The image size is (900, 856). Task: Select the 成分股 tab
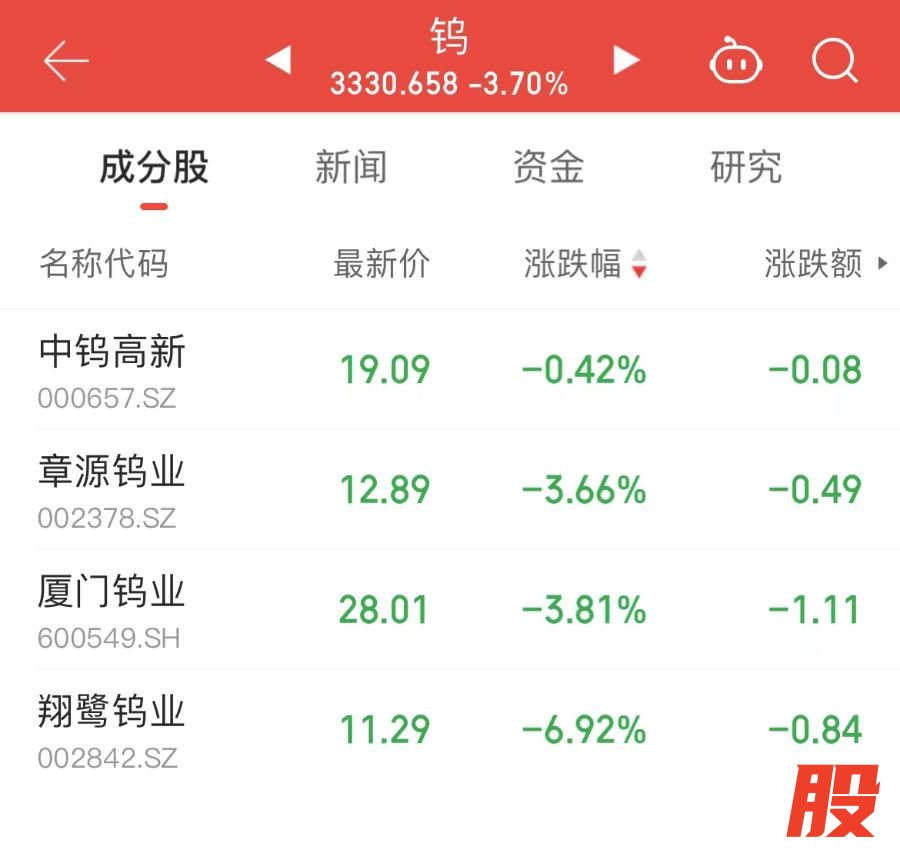[153, 168]
